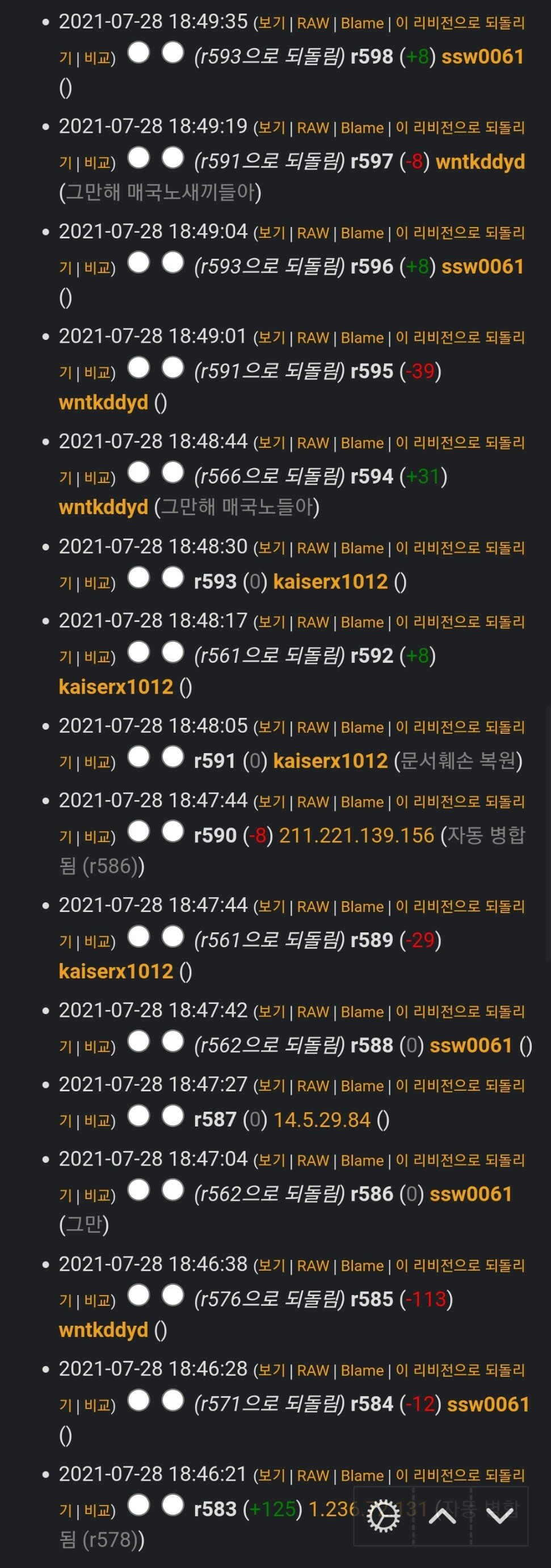Open RAW view of revision r589
551x1568 pixels.
pos(313,907)
